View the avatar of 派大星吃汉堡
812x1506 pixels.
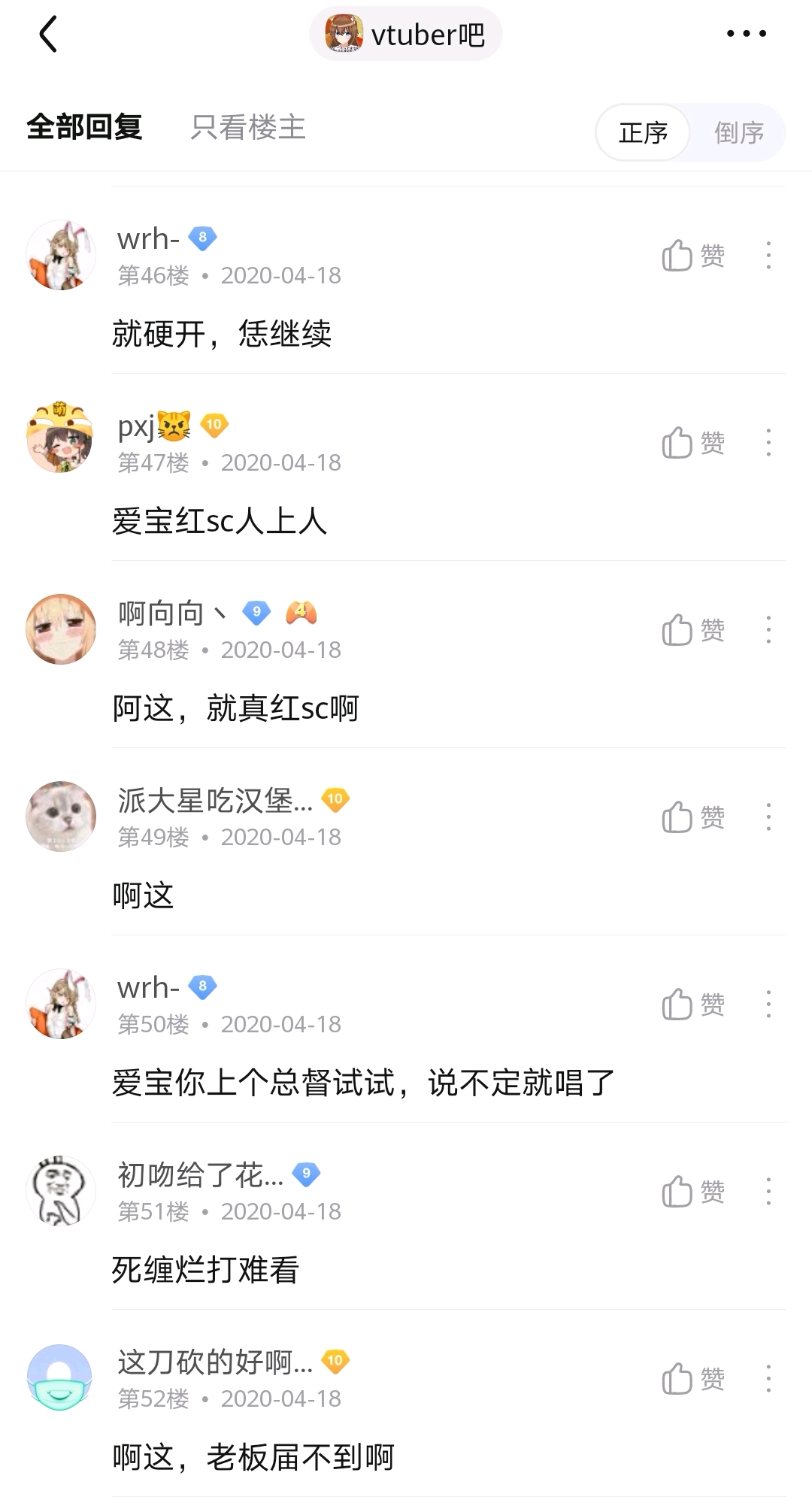(61, 816)
